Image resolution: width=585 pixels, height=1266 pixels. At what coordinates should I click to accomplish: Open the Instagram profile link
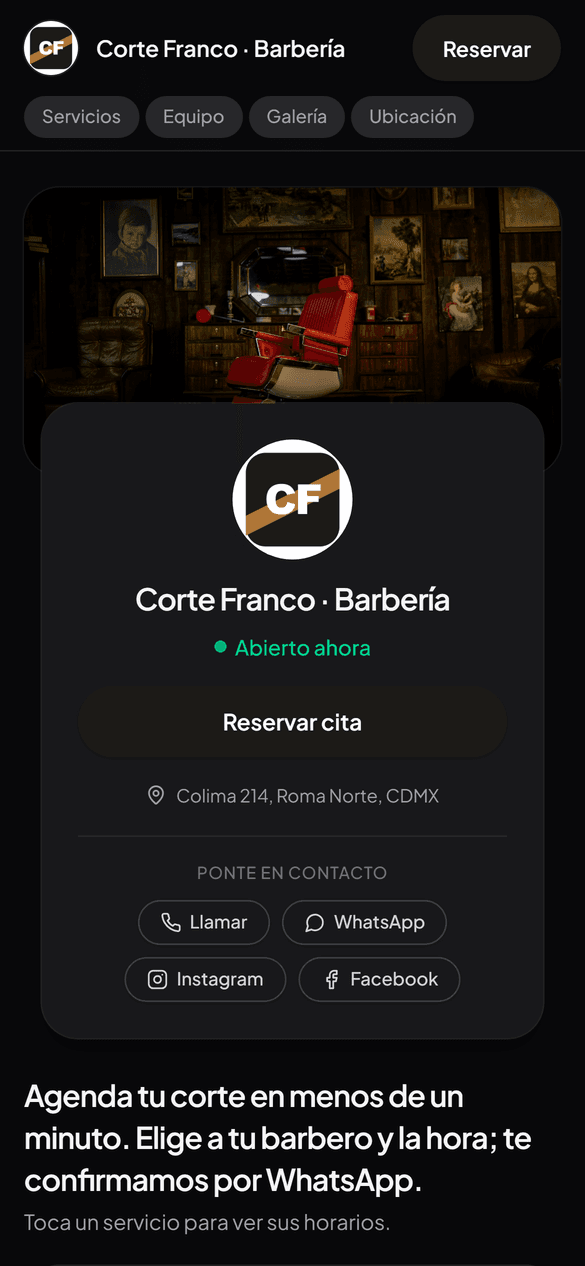tap(205, 979)
